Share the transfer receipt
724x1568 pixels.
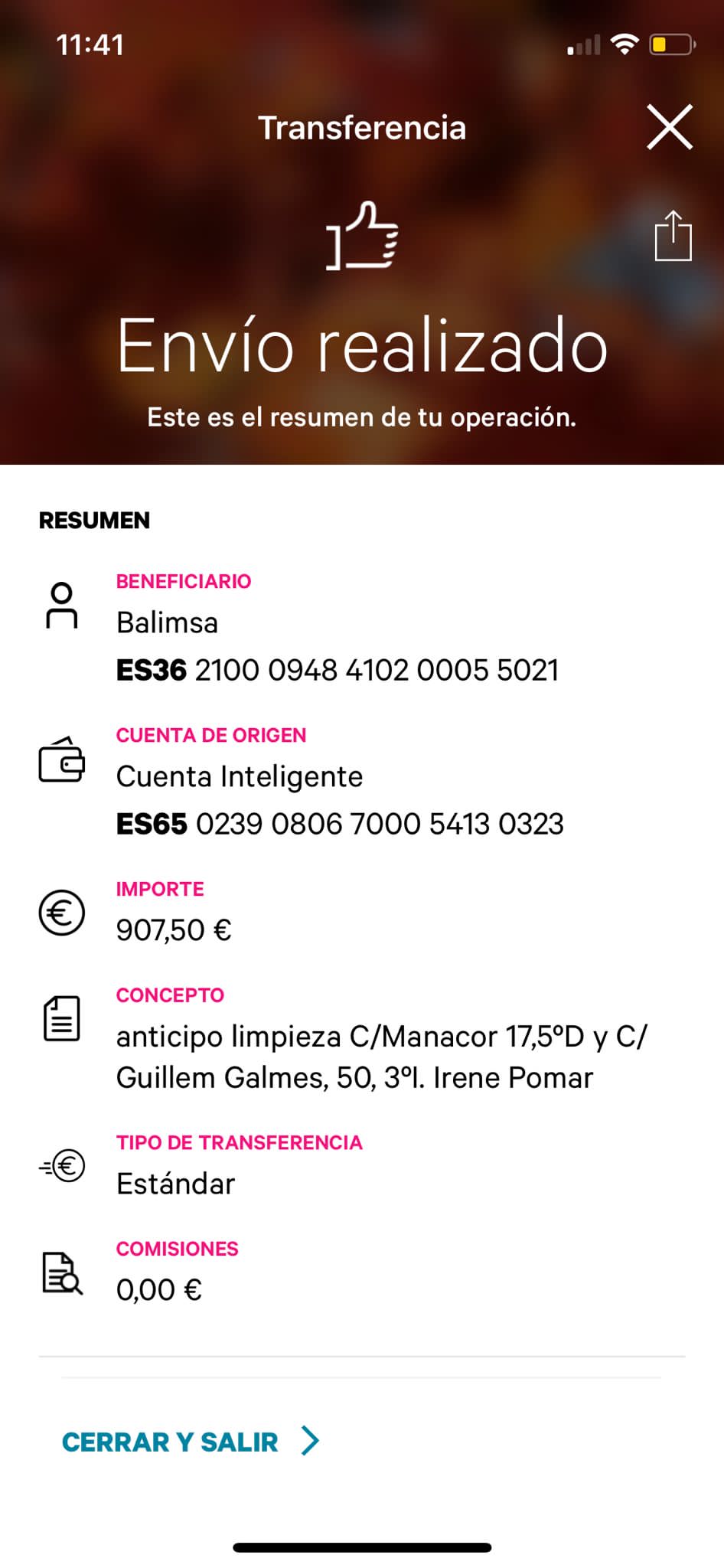[x=673, y=237]
